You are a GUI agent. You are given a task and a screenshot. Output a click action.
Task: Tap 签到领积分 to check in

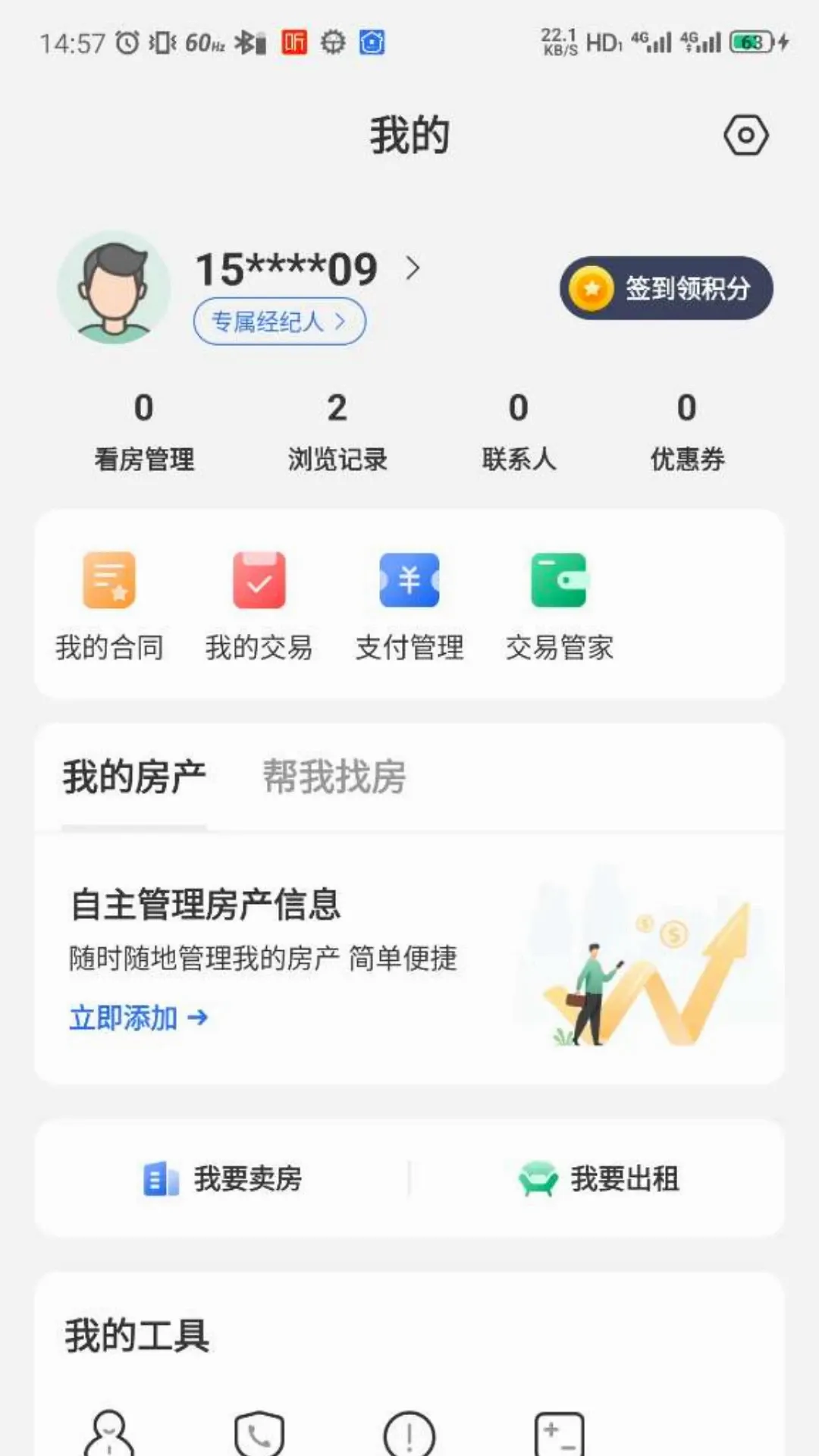coord(667,288)
